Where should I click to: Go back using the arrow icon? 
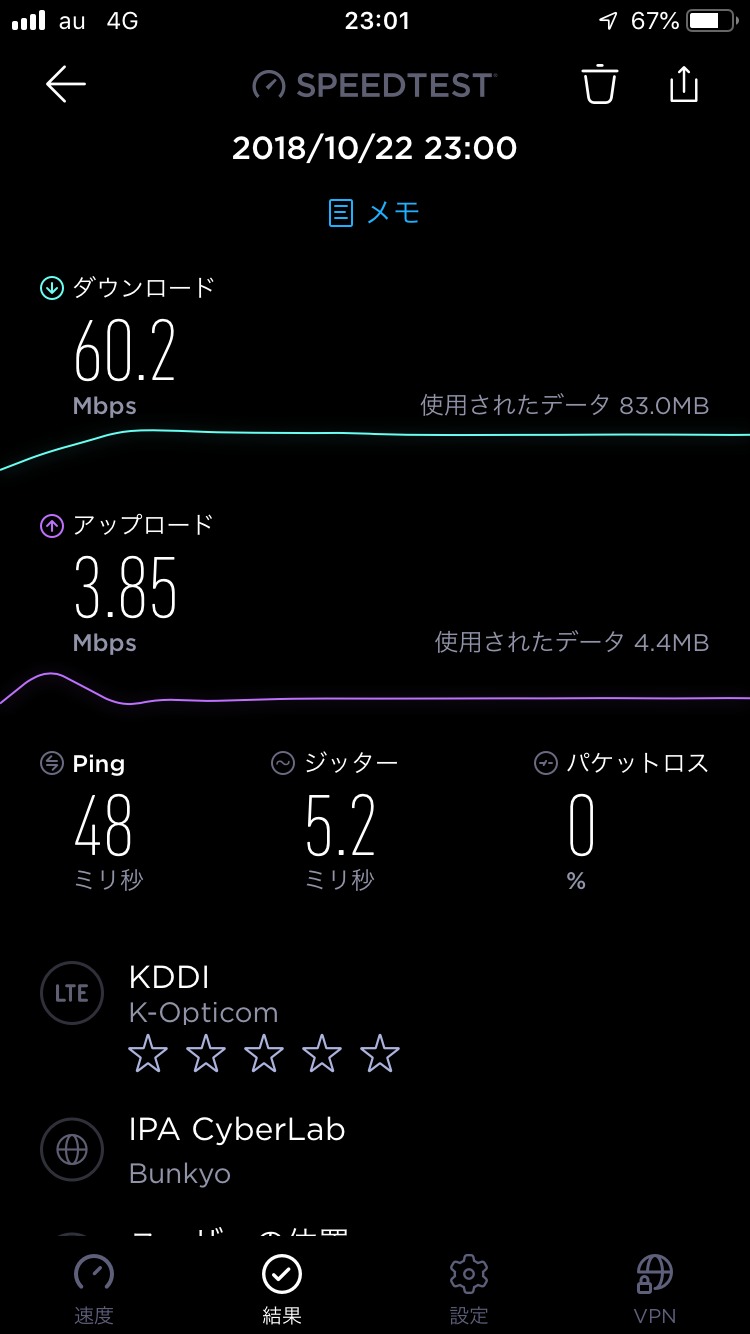(x=66, y=85)
